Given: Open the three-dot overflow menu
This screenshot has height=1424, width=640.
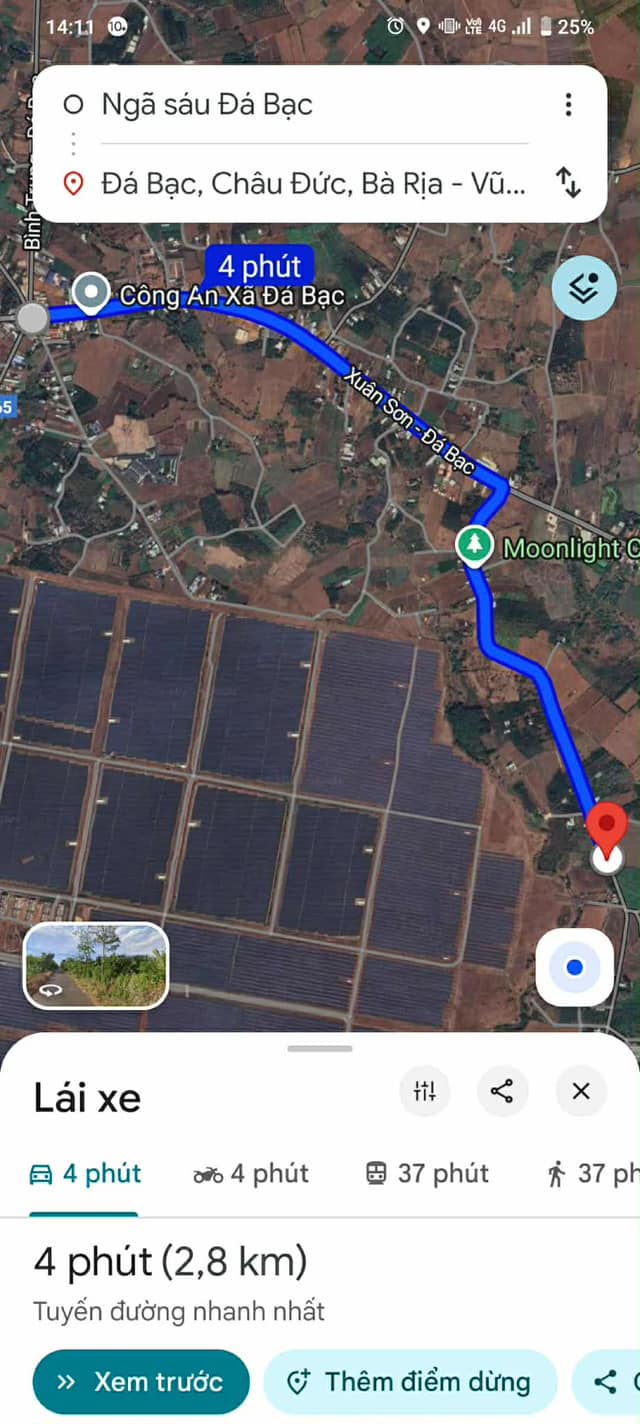Looking at the screenshot, I should (x=568, y=105).
